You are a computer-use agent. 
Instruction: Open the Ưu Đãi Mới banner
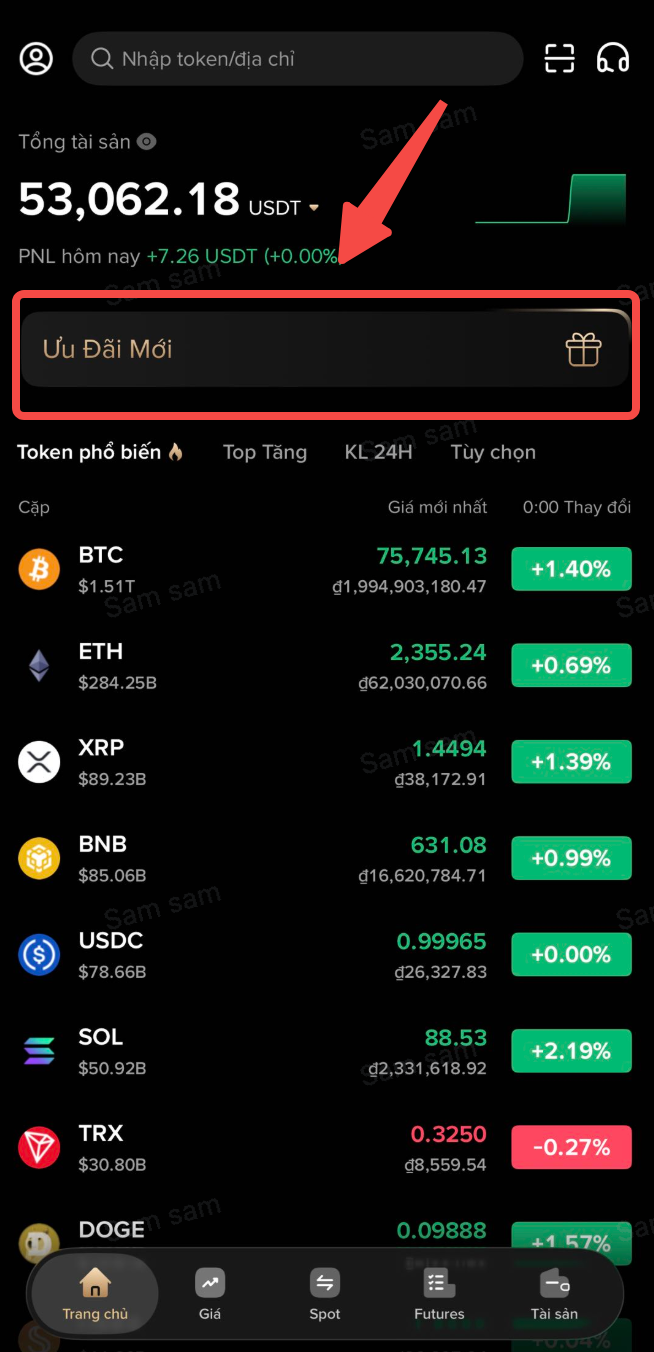click(325, 350)
